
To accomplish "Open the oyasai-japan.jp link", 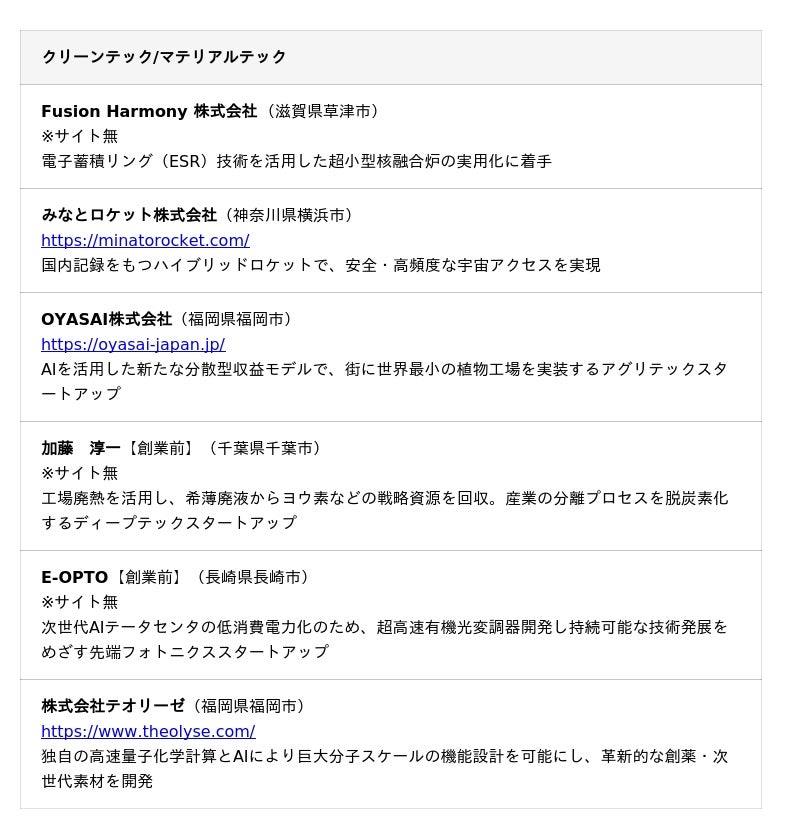I will point(133,344).
